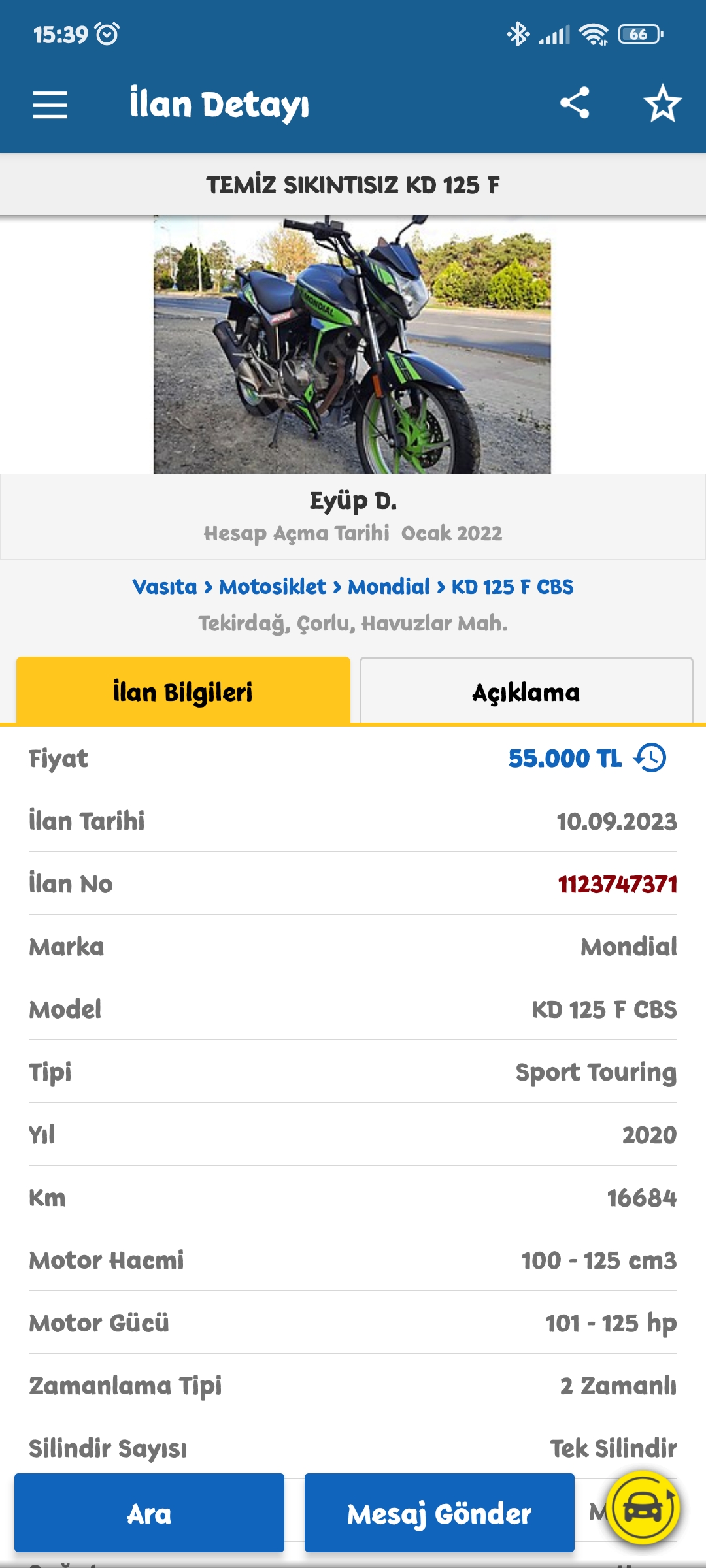
Task: Switch to the Açıklama tab
Action: [526, 694]
